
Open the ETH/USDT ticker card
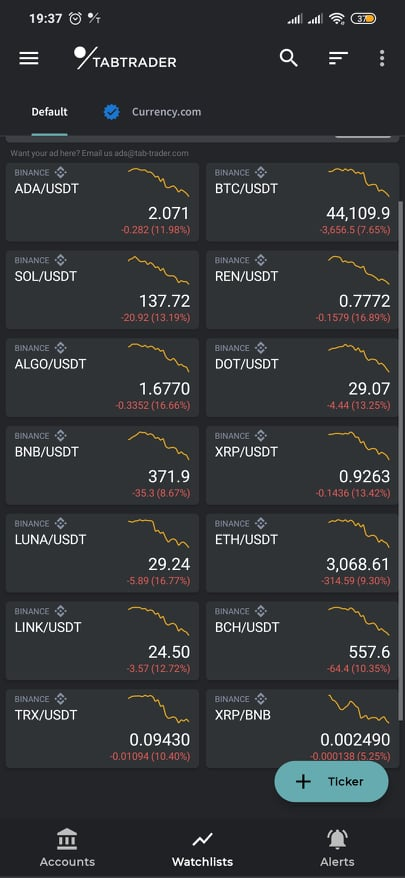tap(302, 553)
